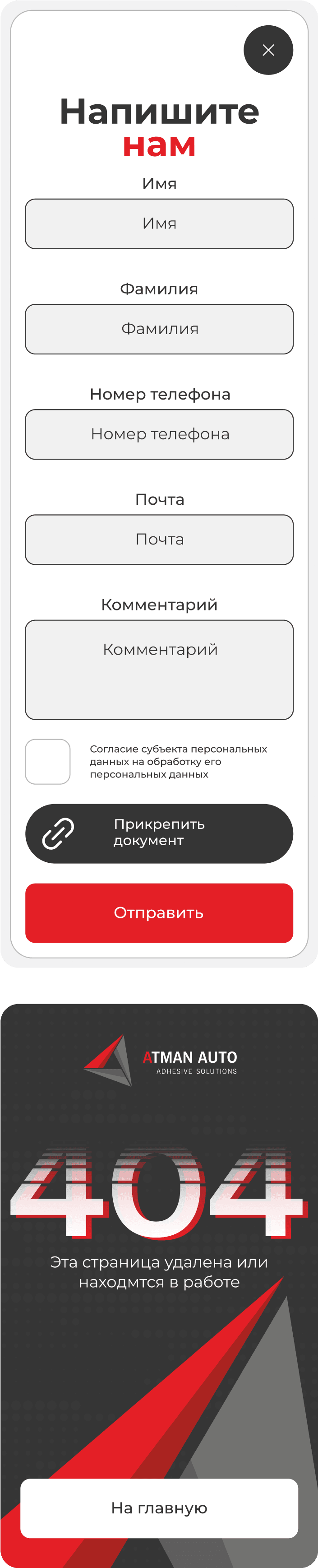Tap the Имя input field

[159, 224]
